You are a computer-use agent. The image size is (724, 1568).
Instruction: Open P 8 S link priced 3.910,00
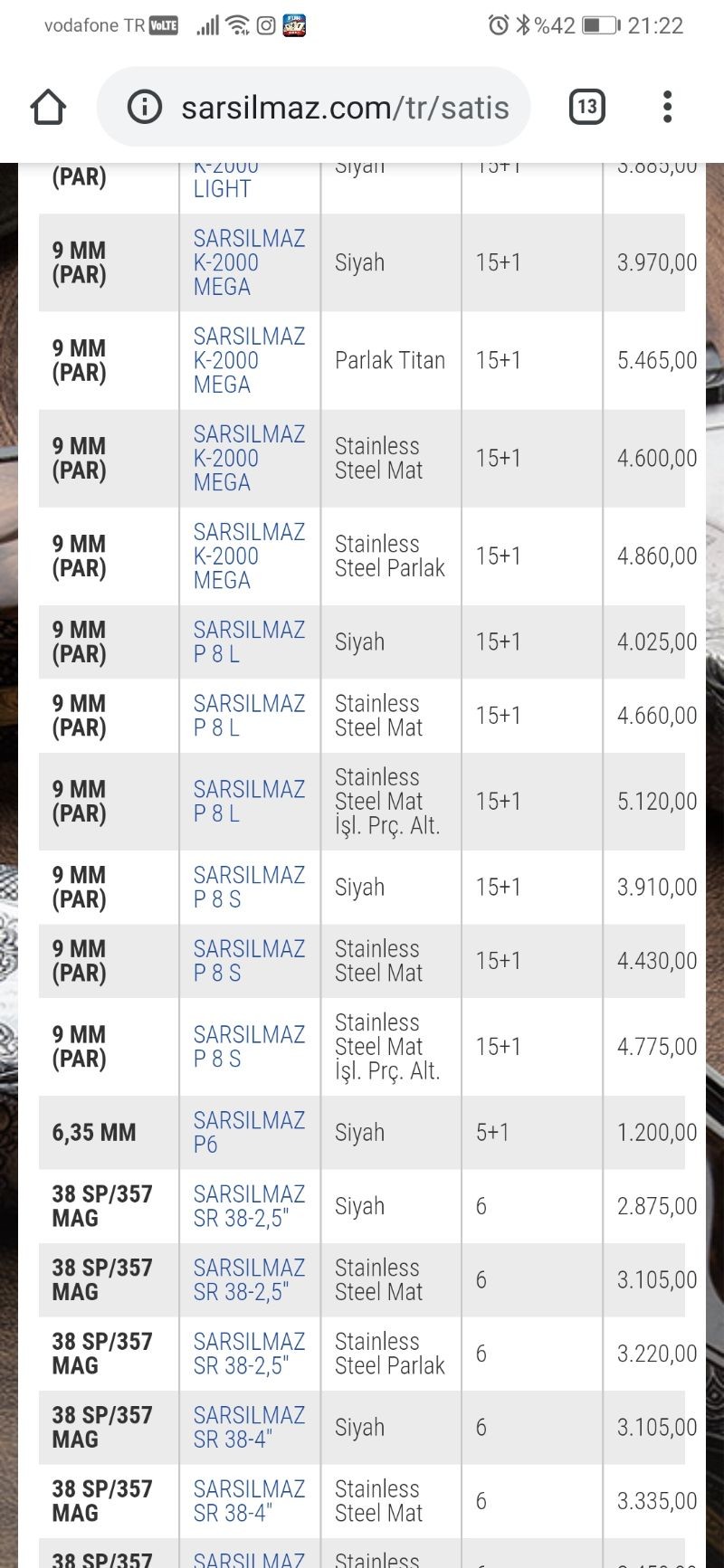tap(249, 887)
